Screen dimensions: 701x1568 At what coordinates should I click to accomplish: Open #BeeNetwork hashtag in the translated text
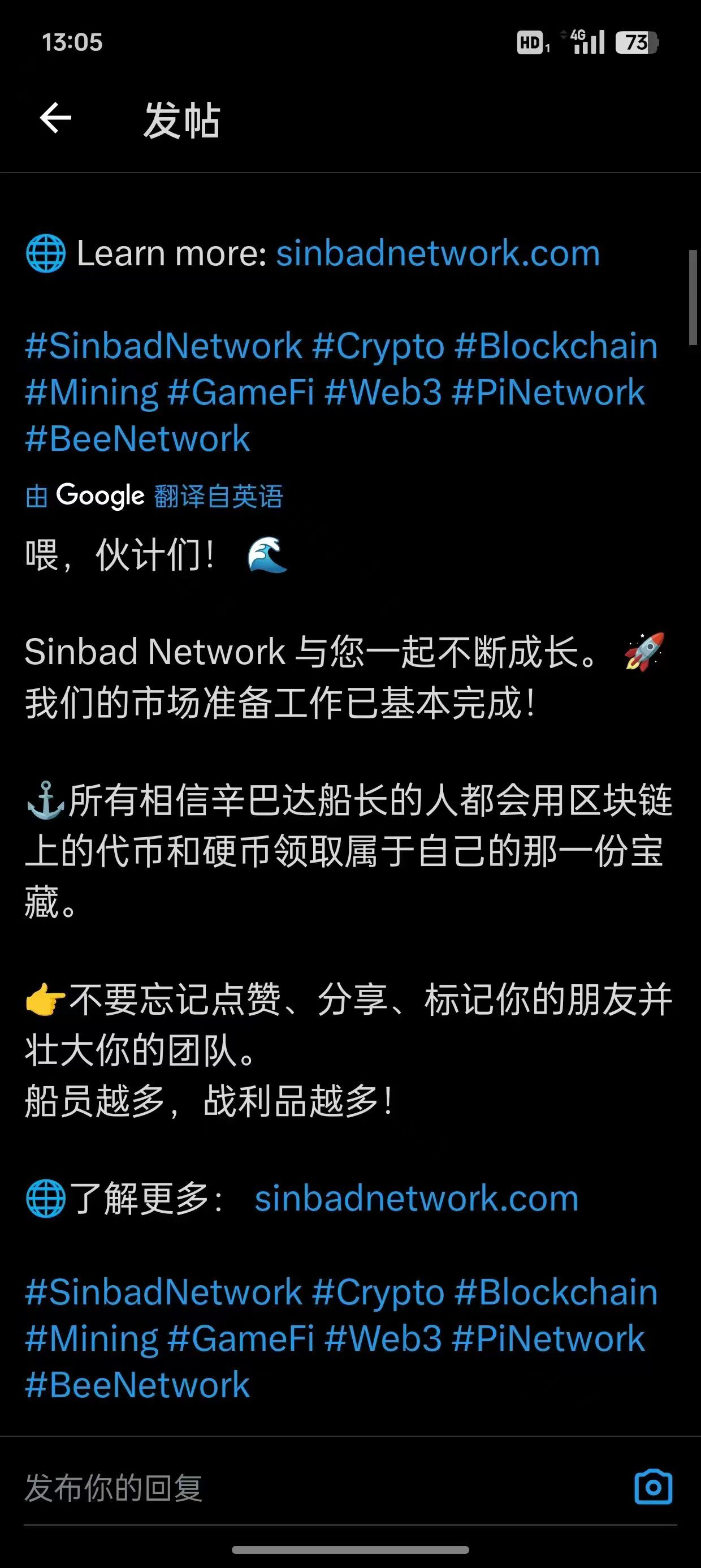[137, 1384]
